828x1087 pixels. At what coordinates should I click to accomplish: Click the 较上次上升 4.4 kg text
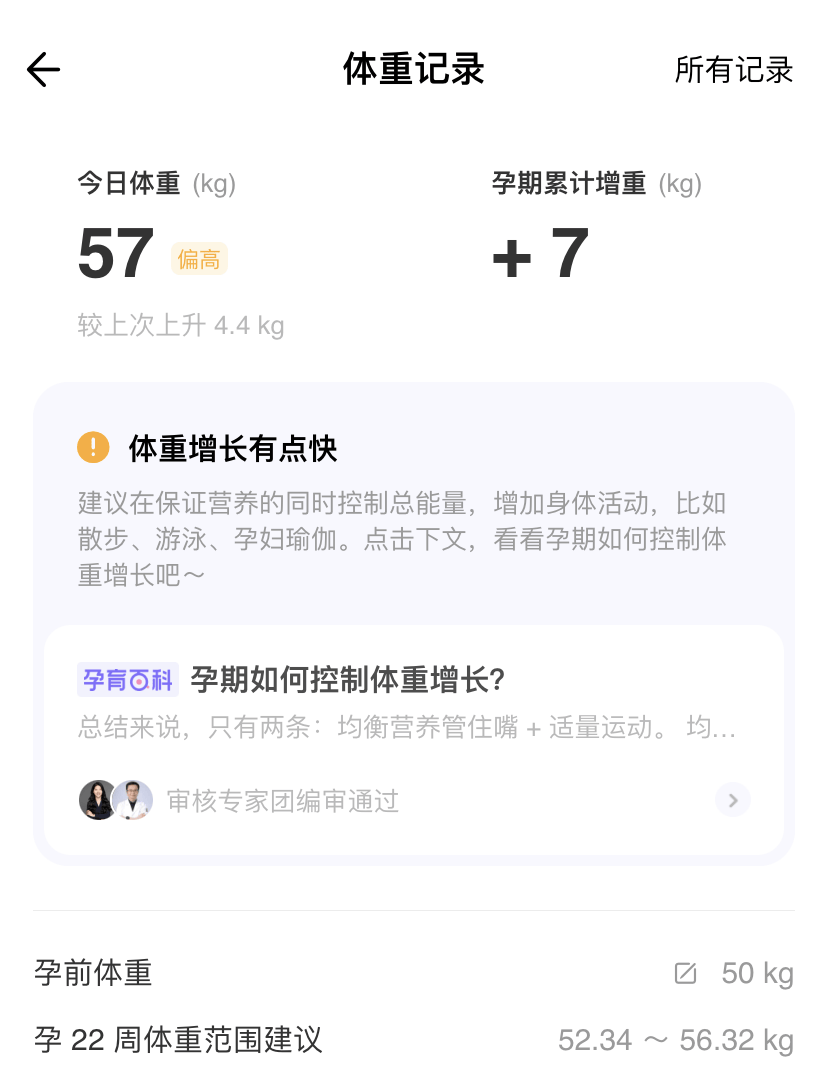tap(180, 326)
